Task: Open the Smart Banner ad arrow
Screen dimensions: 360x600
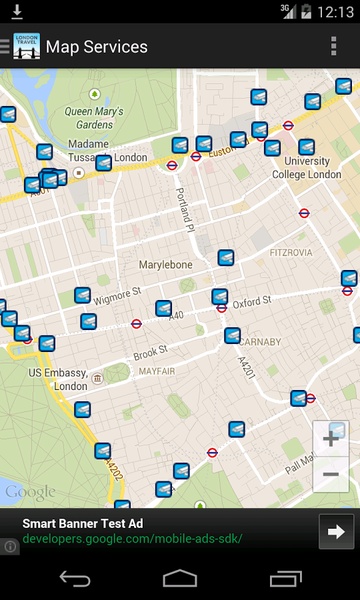Action: pyautogui.click(x=336, y=532)
